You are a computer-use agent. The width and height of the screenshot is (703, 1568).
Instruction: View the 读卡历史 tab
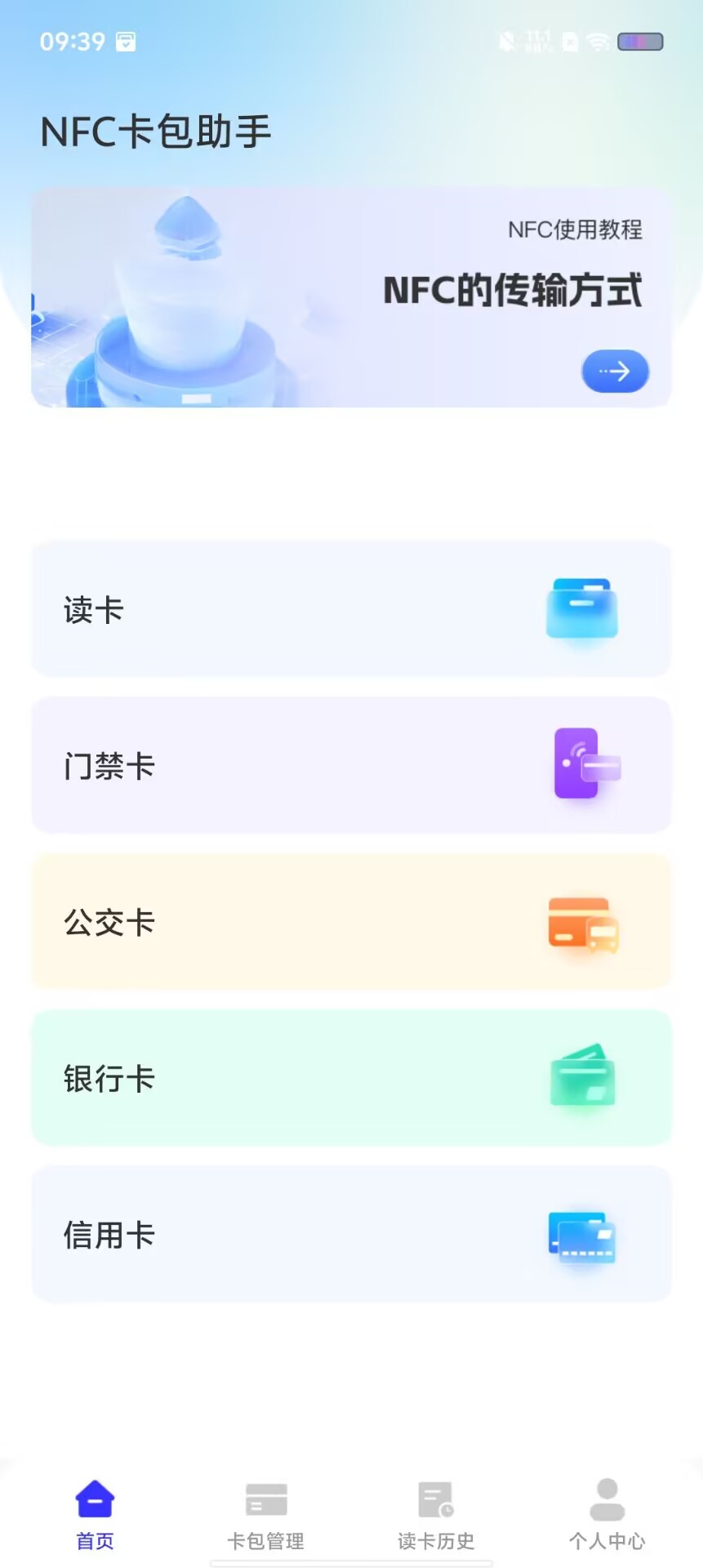click(x=436, y=1515)
